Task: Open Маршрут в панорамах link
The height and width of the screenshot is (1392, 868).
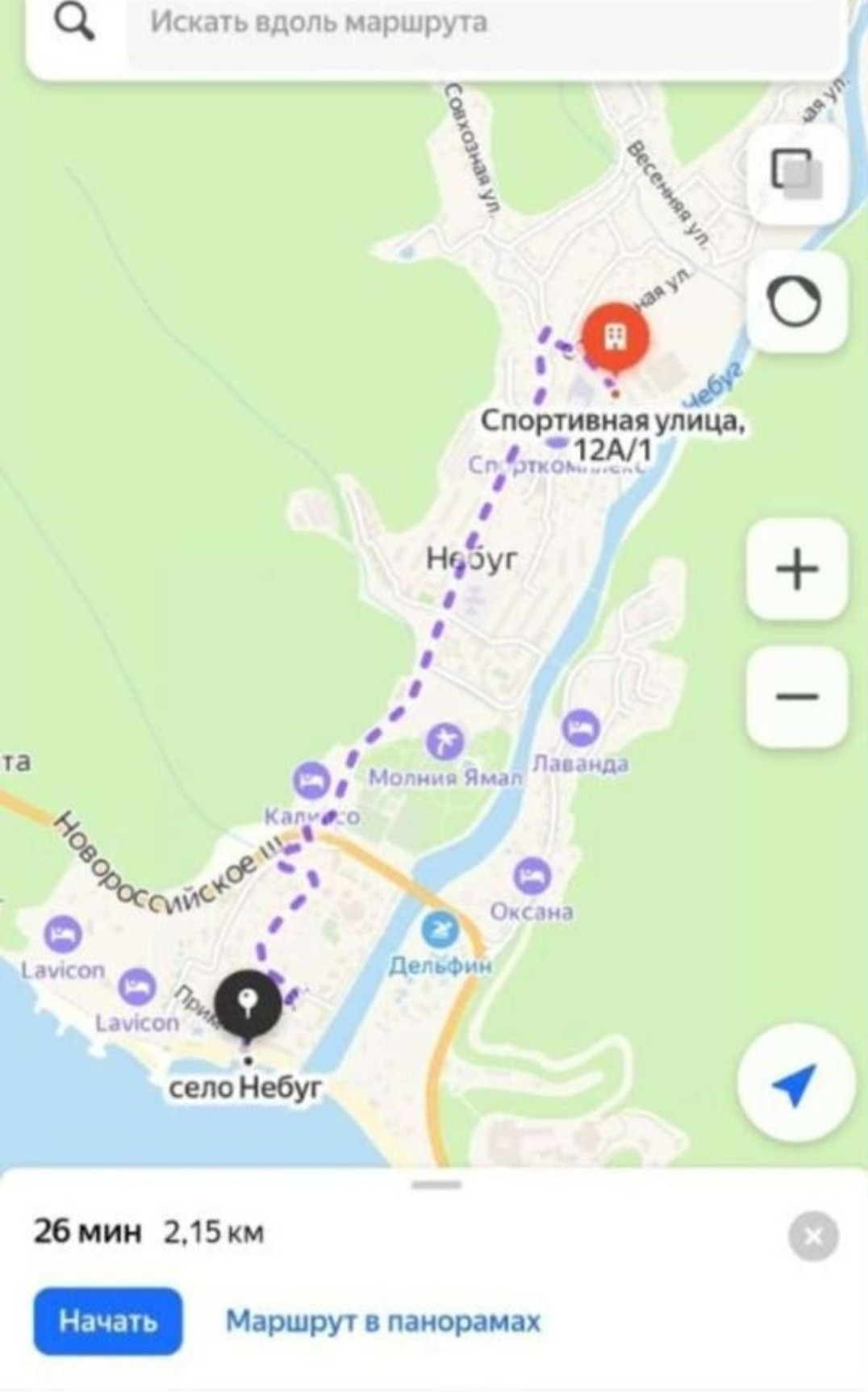Action: [x=382, y=1321]
